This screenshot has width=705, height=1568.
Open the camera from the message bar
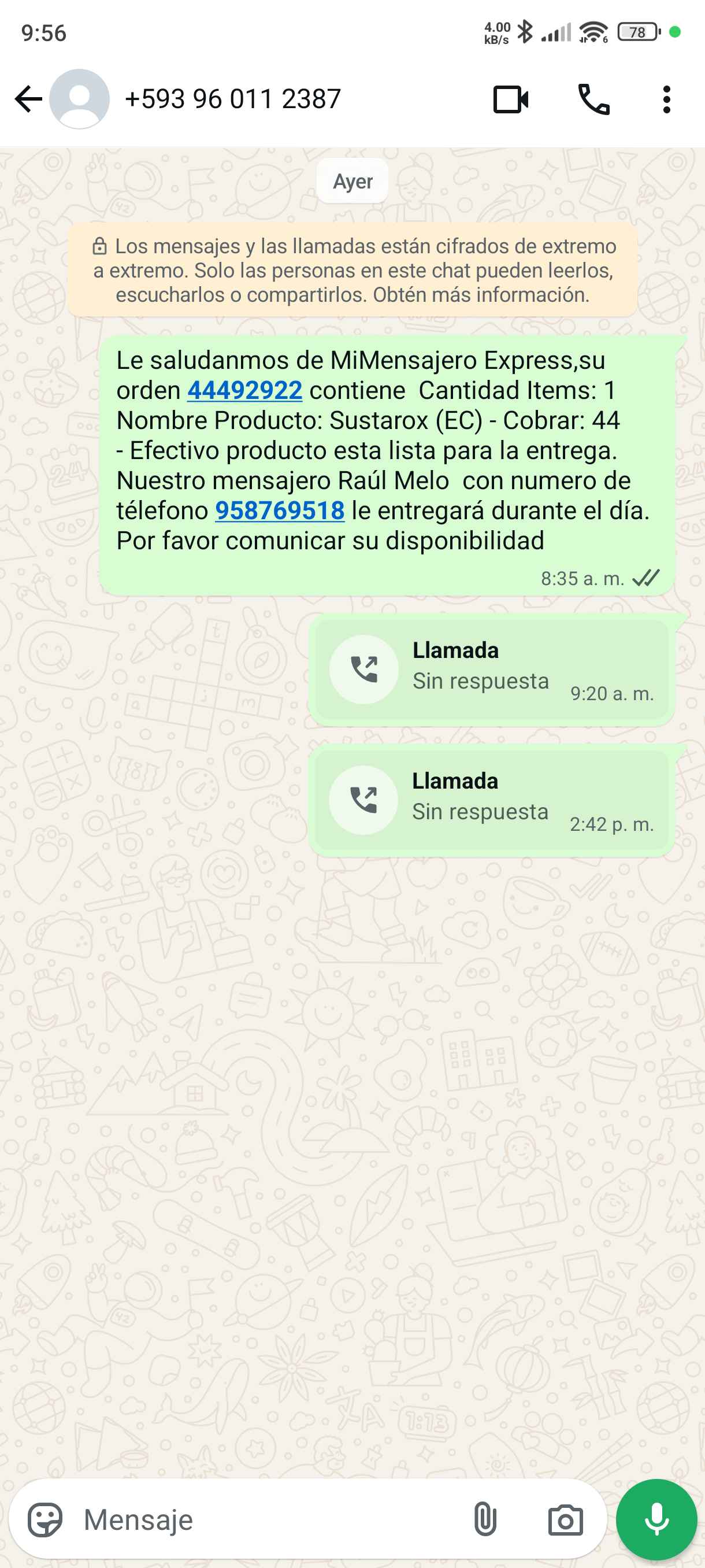565,1519
